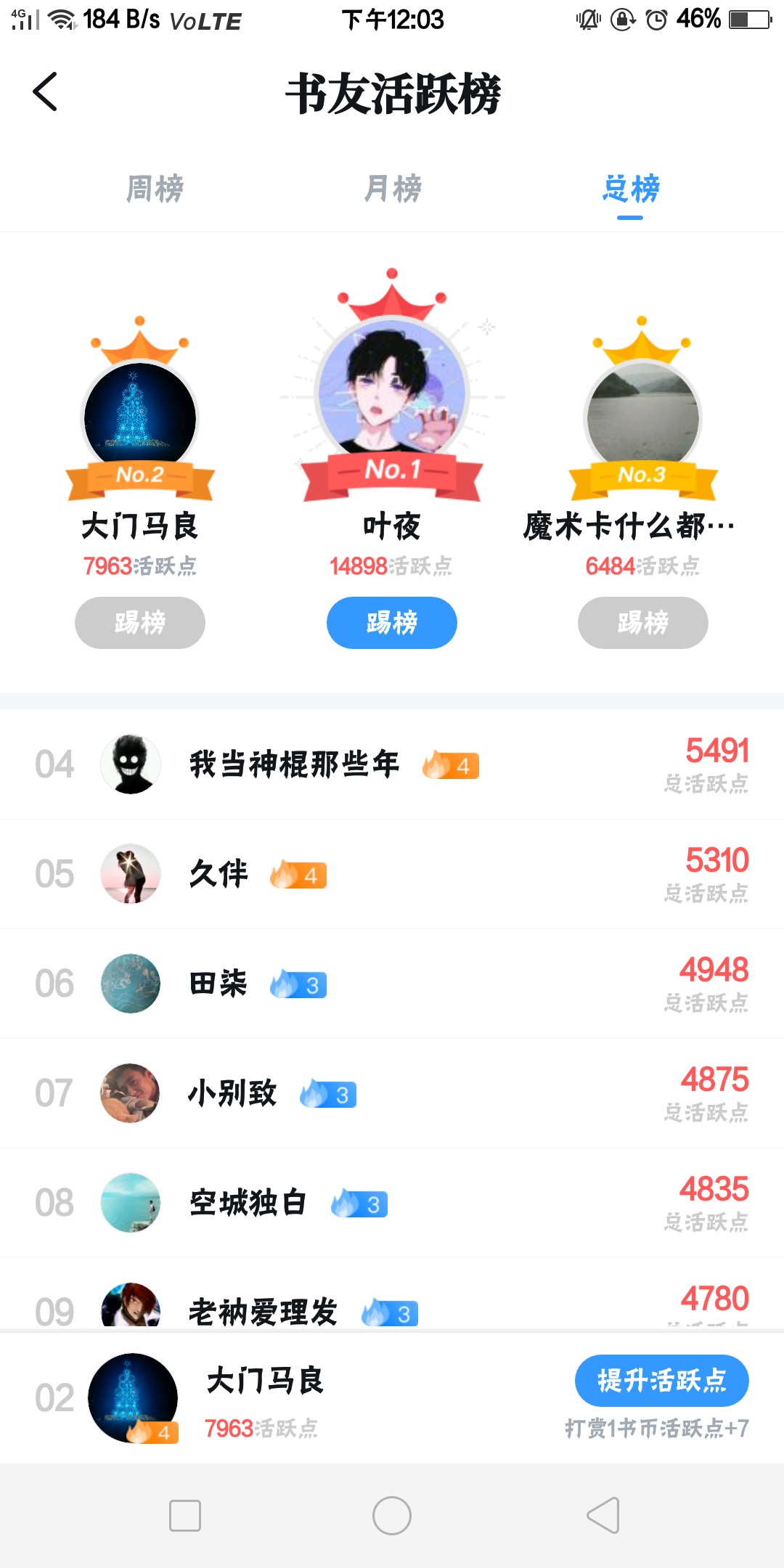784x1568 pixels.
Task: Tap 踢榜 button under 大门马良
Action: click(140, 622)
